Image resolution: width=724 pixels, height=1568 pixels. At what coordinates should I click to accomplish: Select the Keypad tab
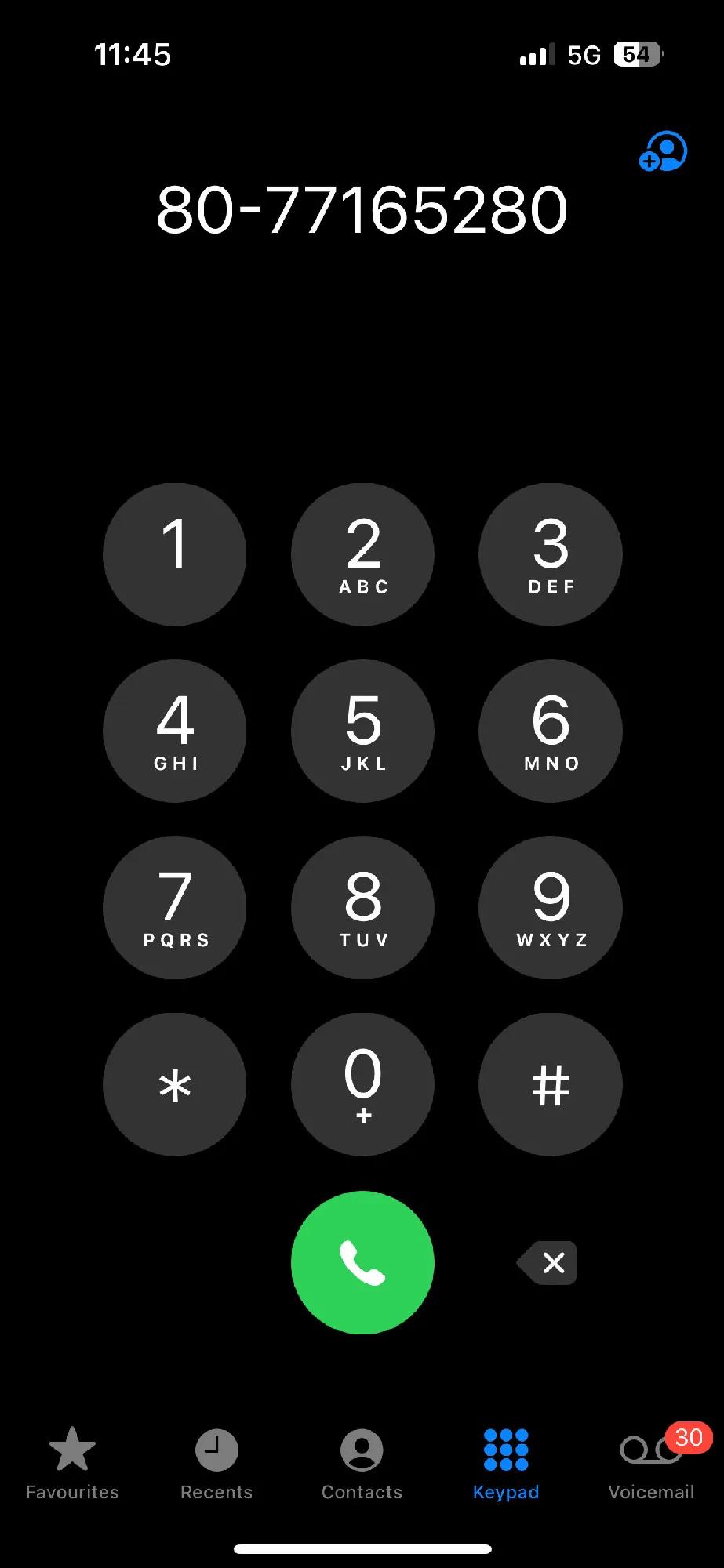click(x=506, y=1463)
